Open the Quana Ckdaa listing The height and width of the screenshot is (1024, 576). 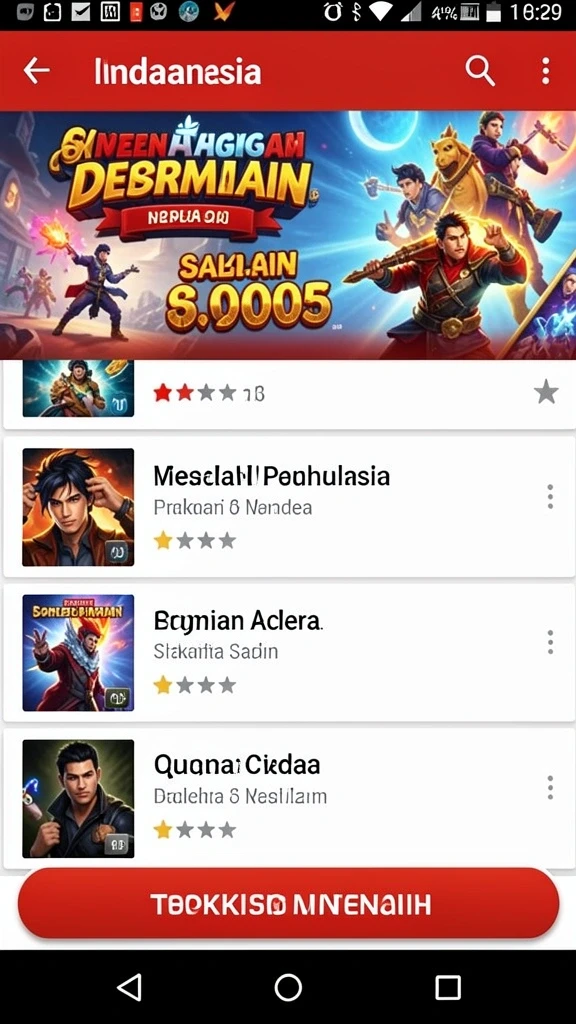[x=288, y=798]
